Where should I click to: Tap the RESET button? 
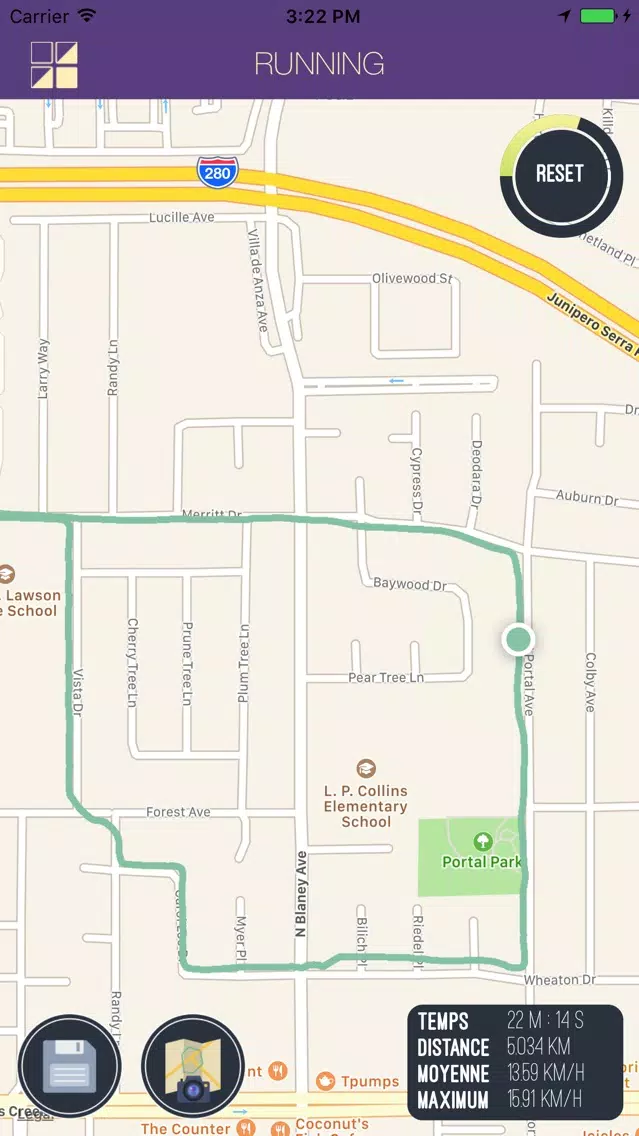561,175
